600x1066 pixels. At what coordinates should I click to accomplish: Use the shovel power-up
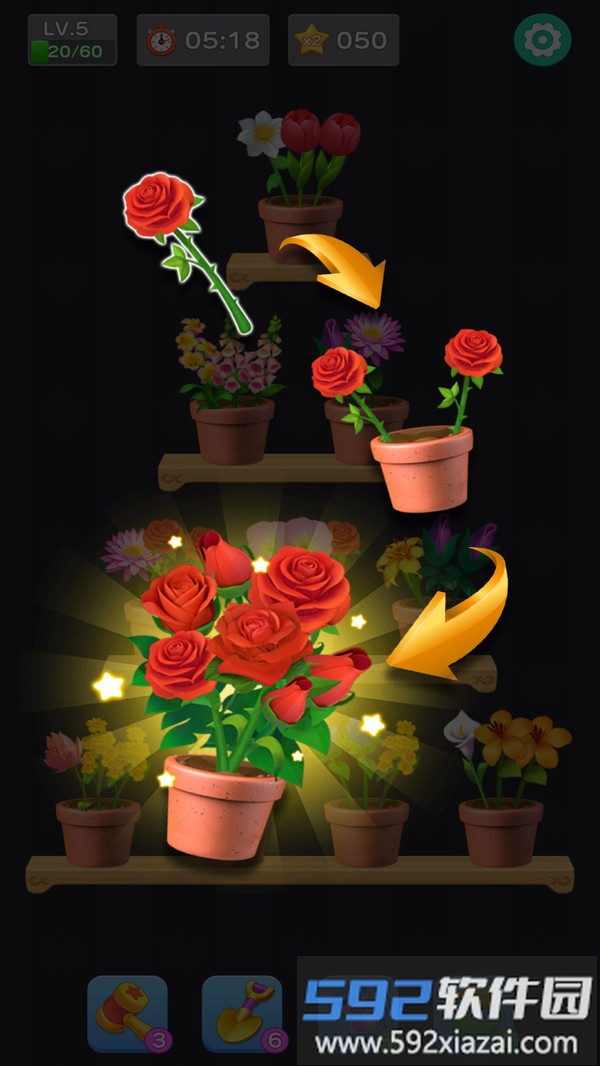[x=241, y=1013]
